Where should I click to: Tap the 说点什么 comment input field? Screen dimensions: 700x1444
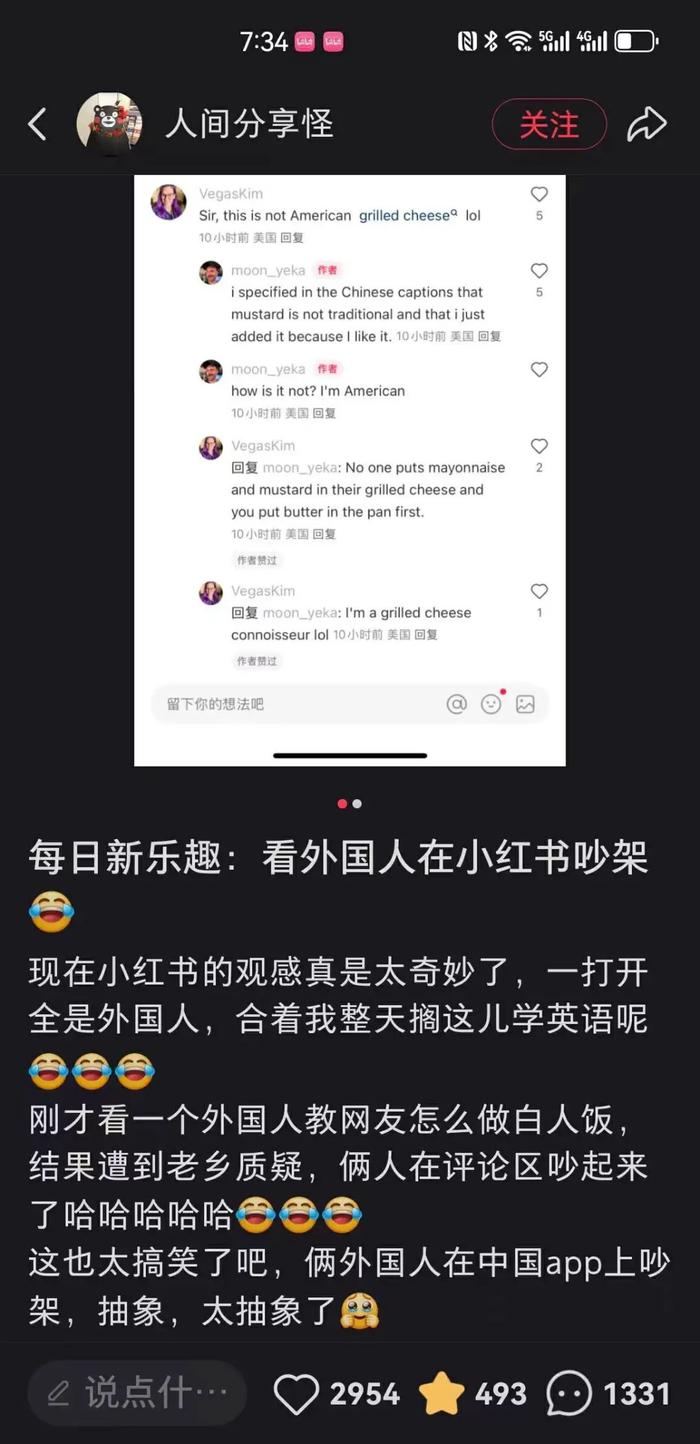[x=137, y=1392]
